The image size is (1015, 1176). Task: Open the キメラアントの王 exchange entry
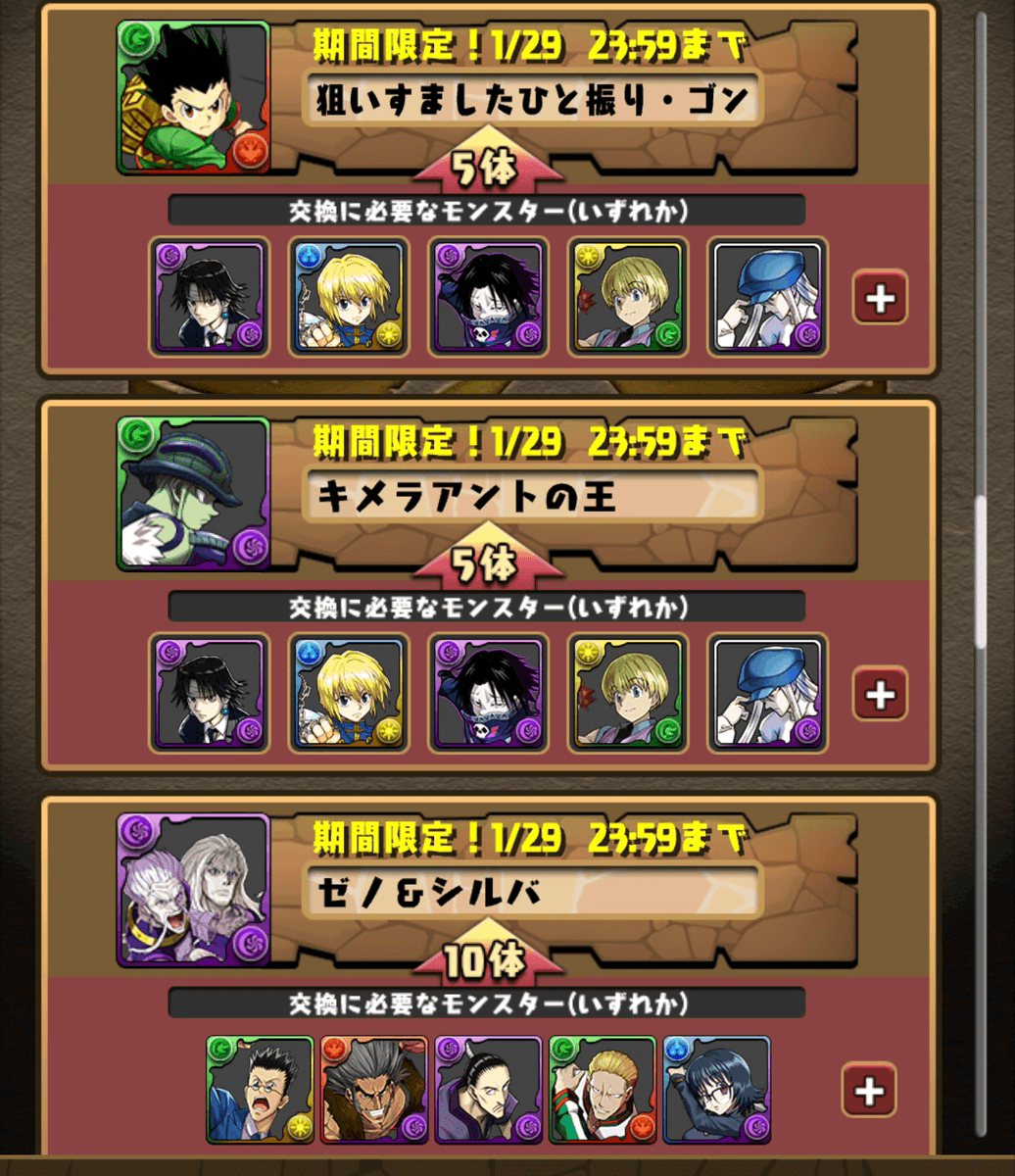coord(534,495)
